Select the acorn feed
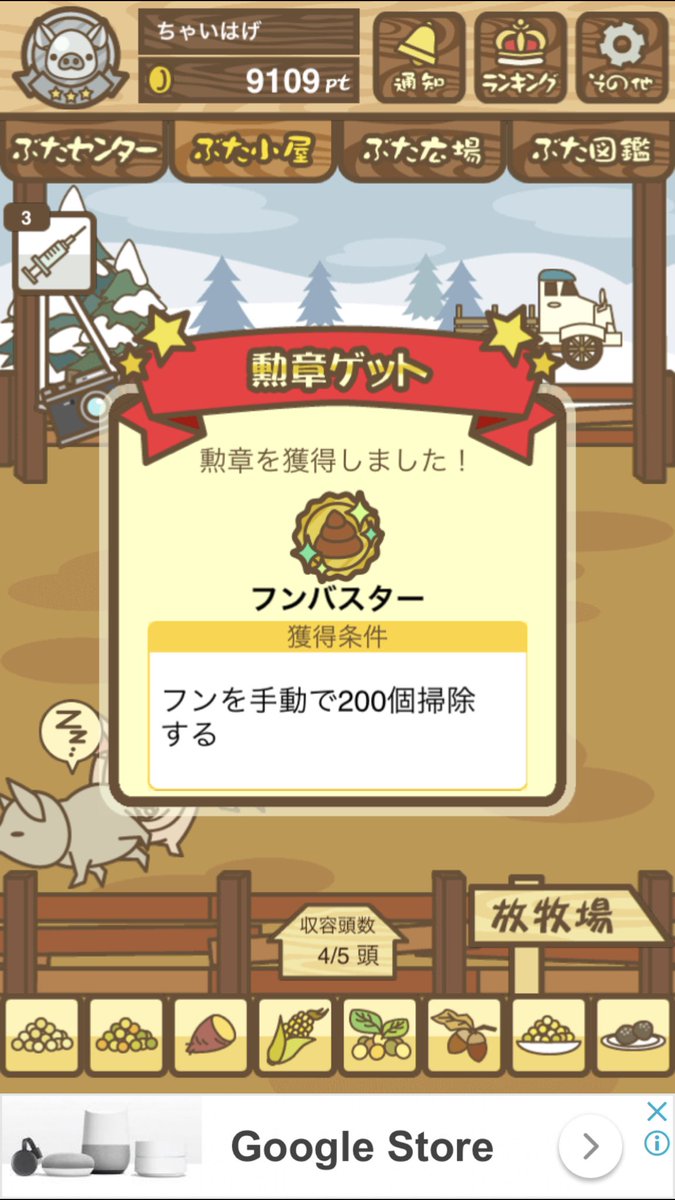The width and height of the screenshot is (675, 1200). tap(463, 1034)
